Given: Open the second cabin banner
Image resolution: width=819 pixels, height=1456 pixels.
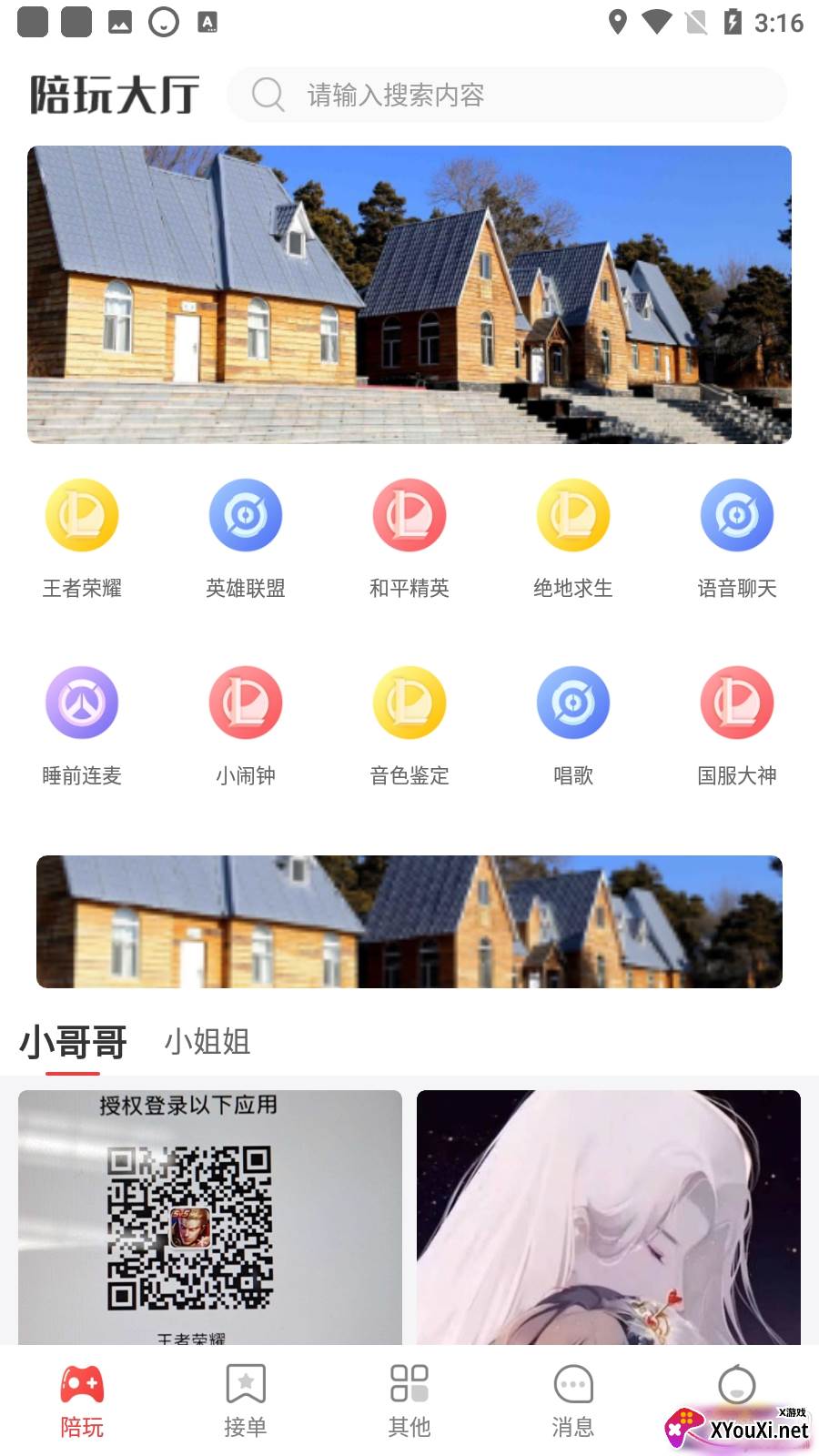Looking at the screenshot, I should tap(409, 922).
